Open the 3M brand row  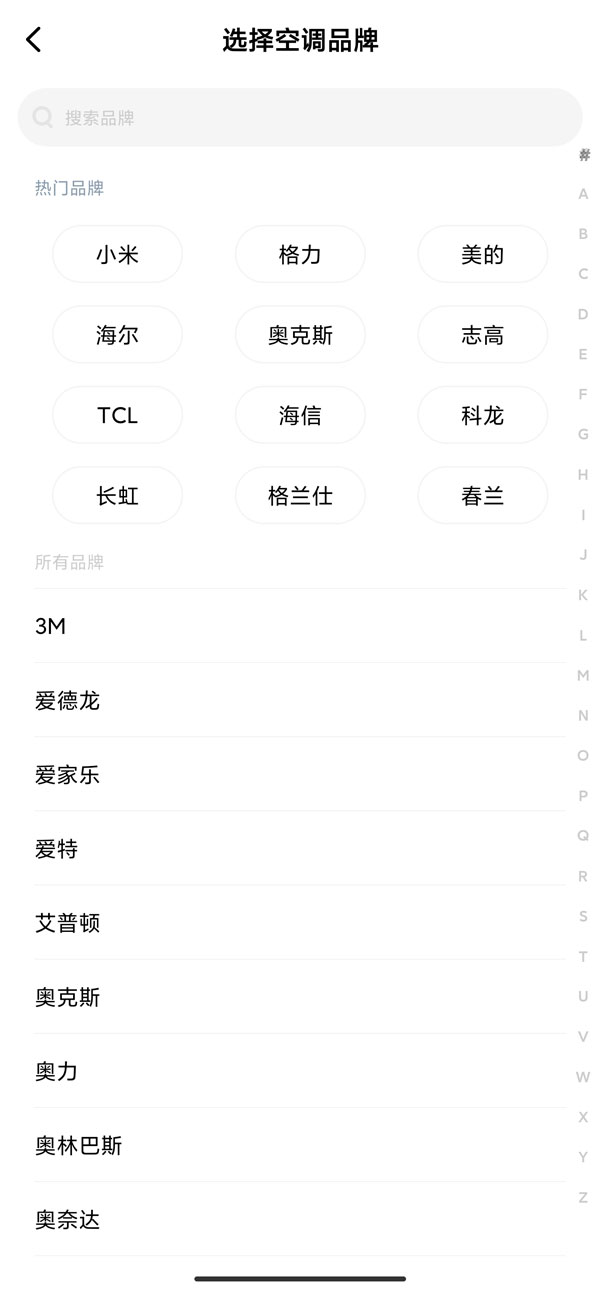[300, 626]
